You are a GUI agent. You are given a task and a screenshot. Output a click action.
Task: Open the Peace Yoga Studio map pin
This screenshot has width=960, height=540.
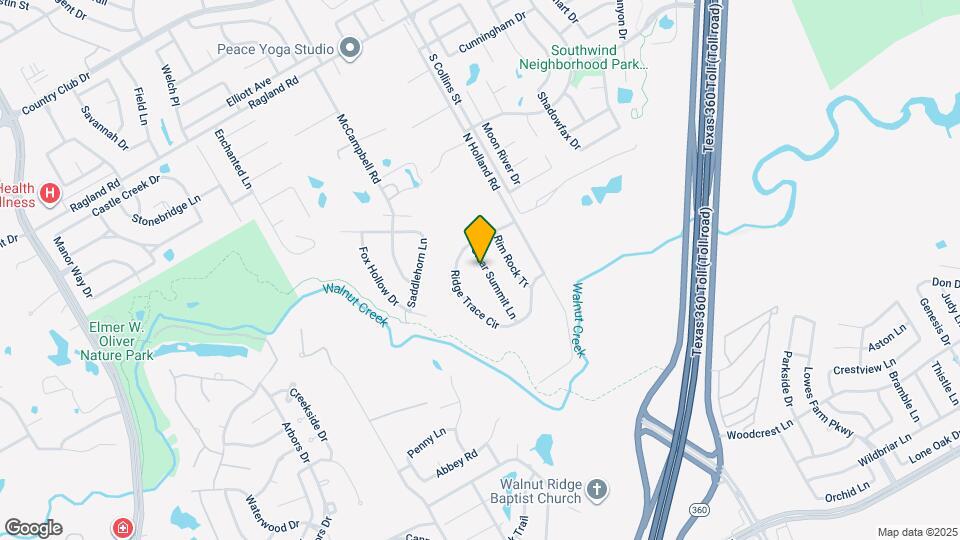coord(349,47)
